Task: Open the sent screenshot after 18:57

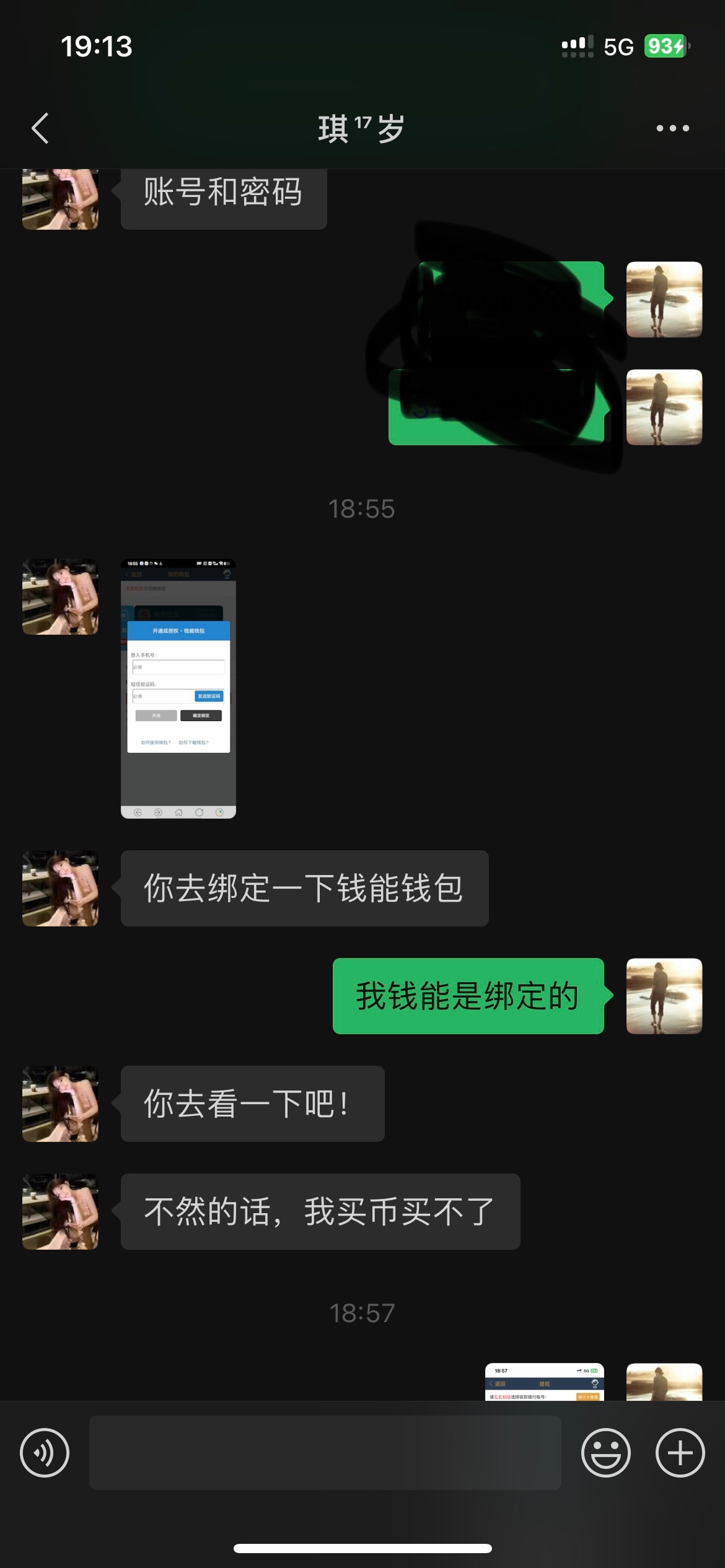Action: point(544,1382)
